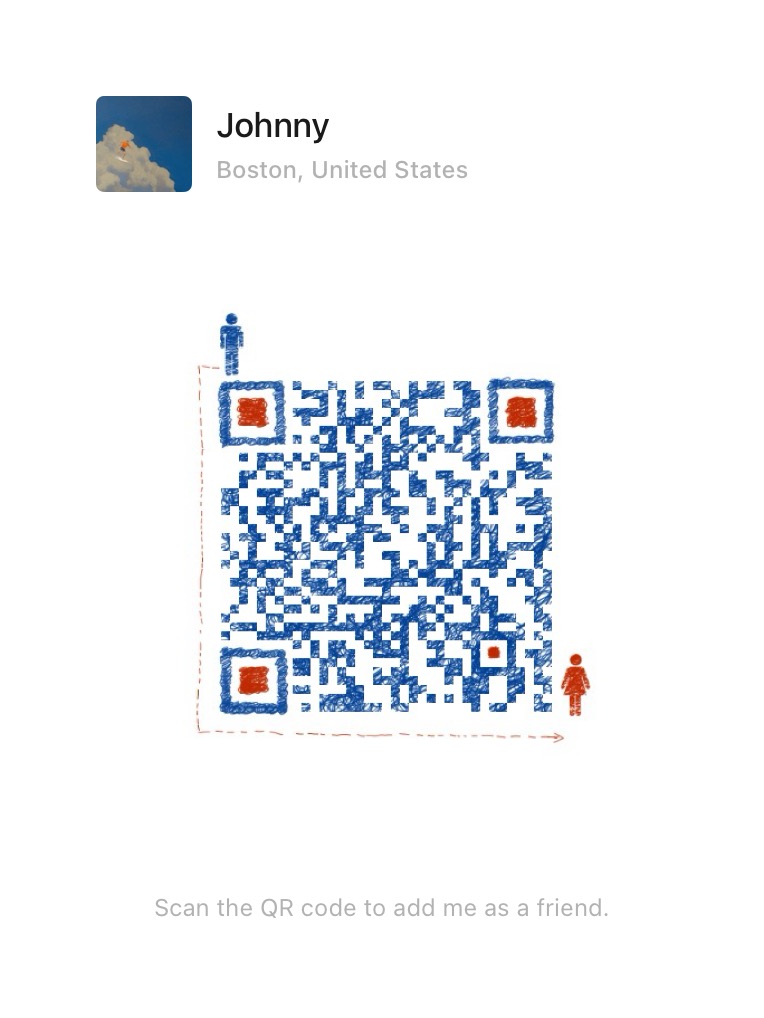Screen dimensions: 764x1018
Task: Click the red woman figure beside the QR code
Action: pos(578,685)
